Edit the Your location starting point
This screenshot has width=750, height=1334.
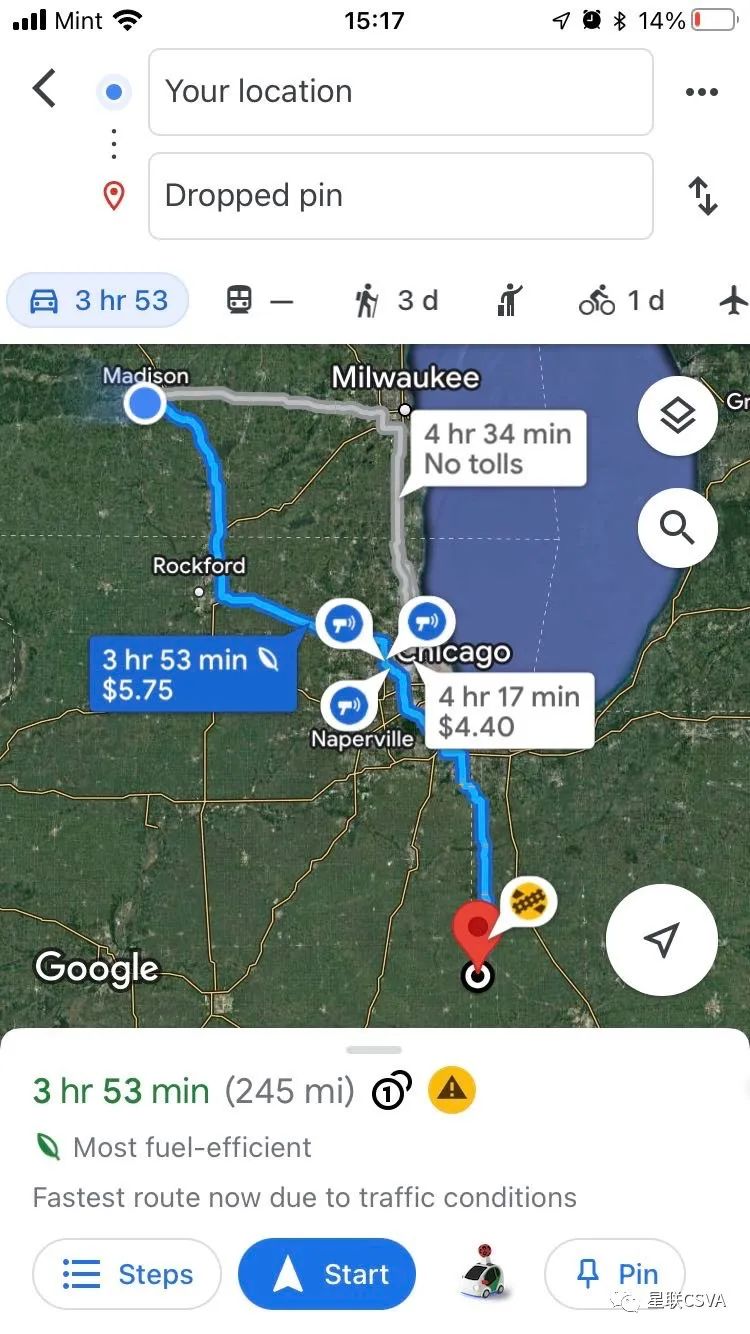400,92
